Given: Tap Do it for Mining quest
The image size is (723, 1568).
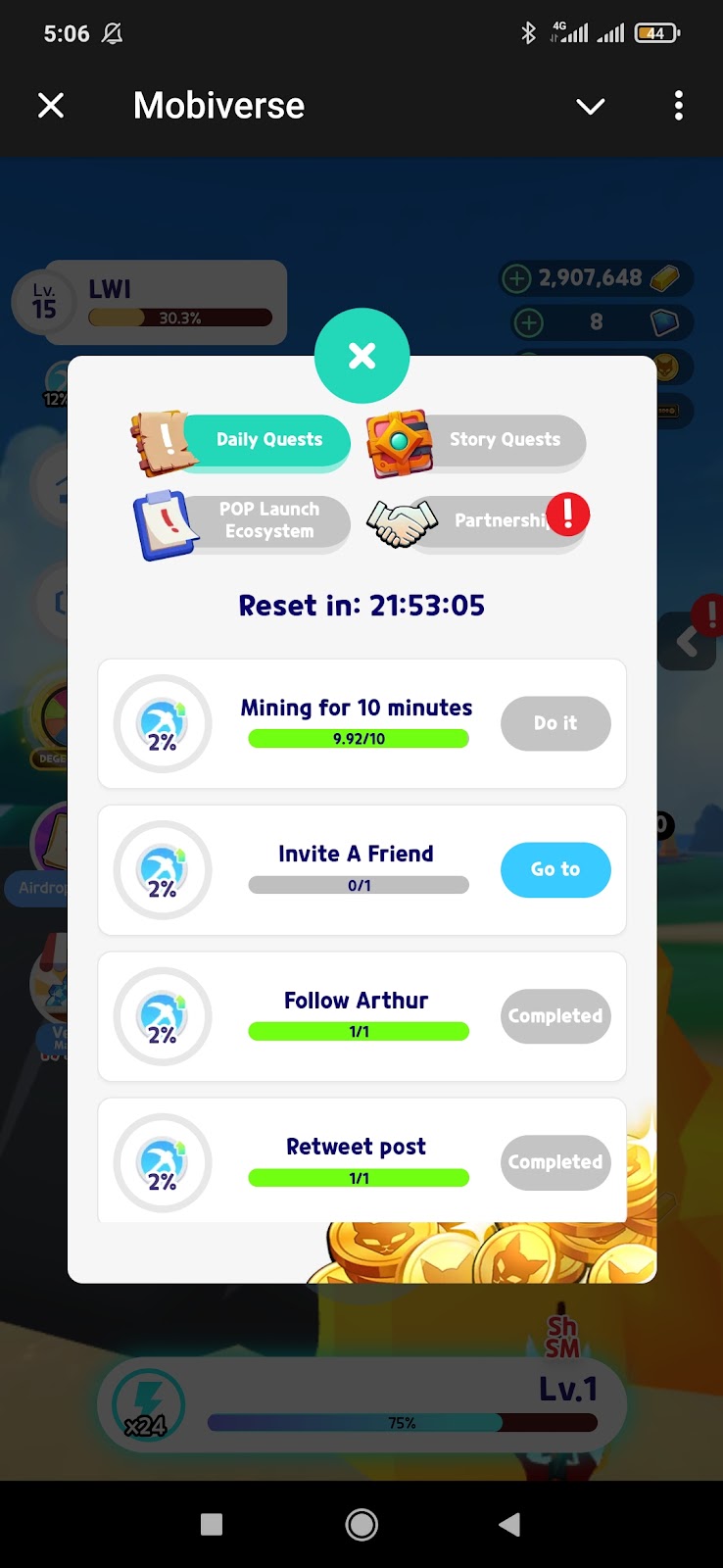Looking at the screenshot, I should click(555, 723).
